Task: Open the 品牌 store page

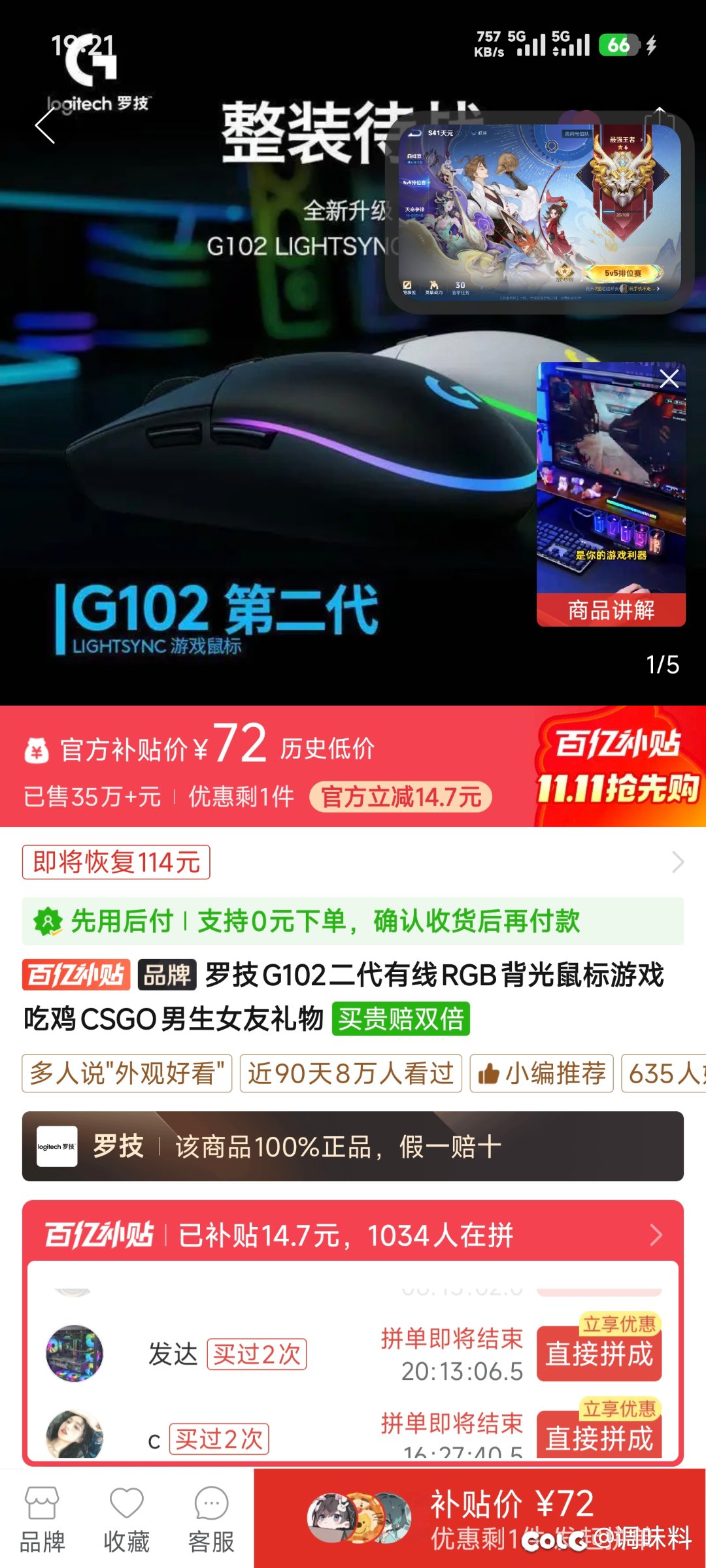Action: (42, 1520)
